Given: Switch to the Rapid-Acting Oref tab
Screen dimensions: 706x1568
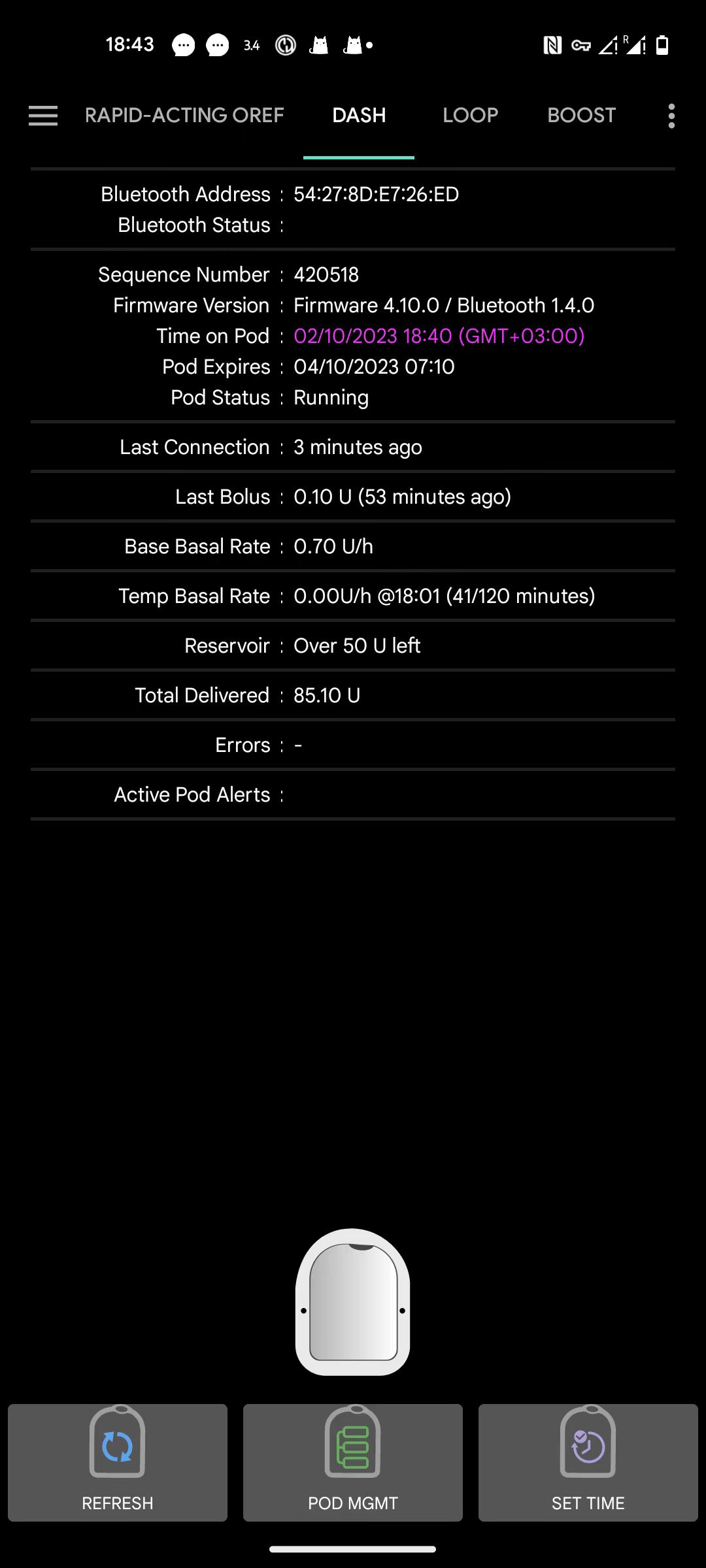Looking at the screenshot, I should click(x=184, y=116).
